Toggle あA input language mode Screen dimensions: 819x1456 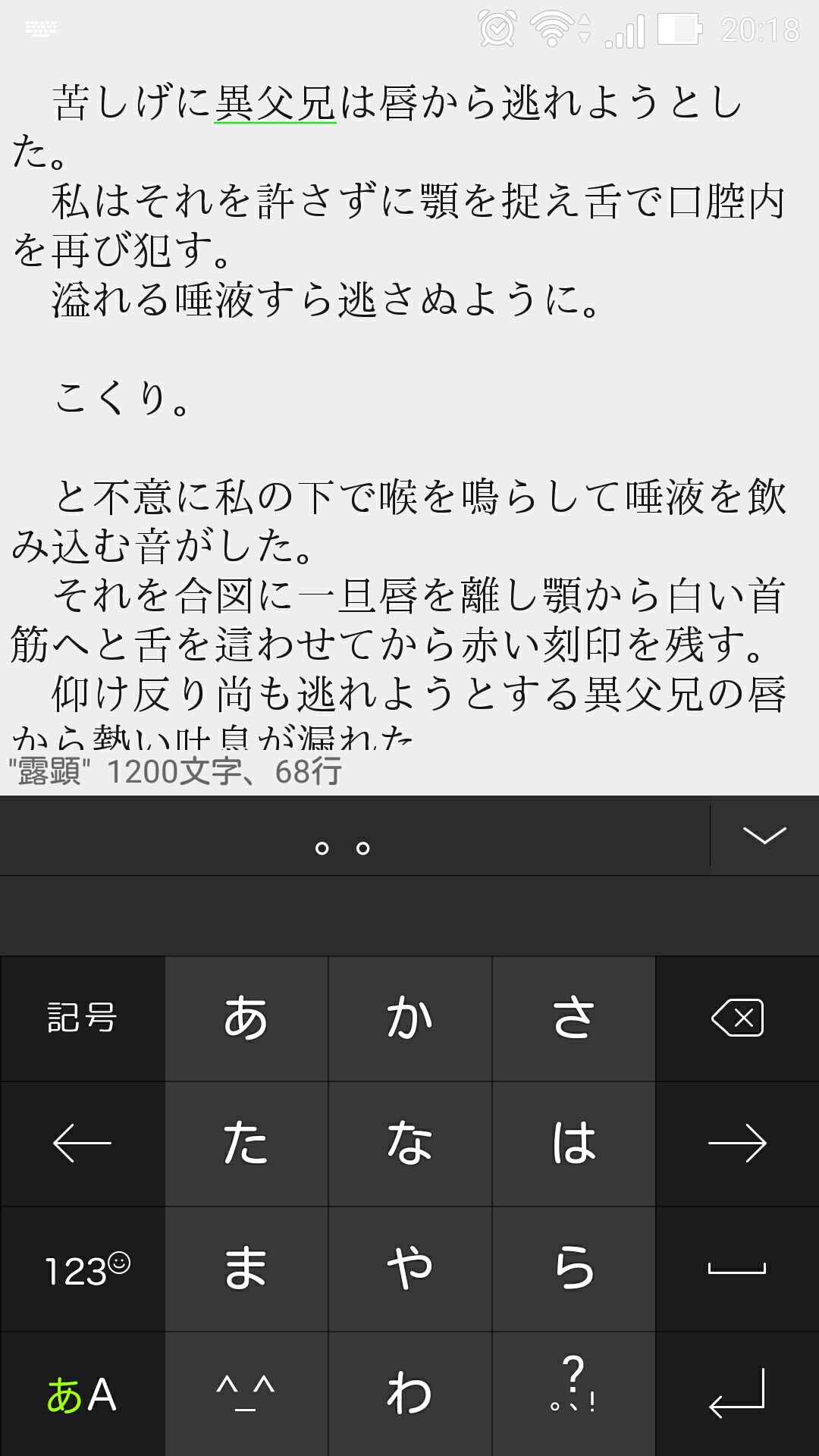click(x=82, y=1394)
